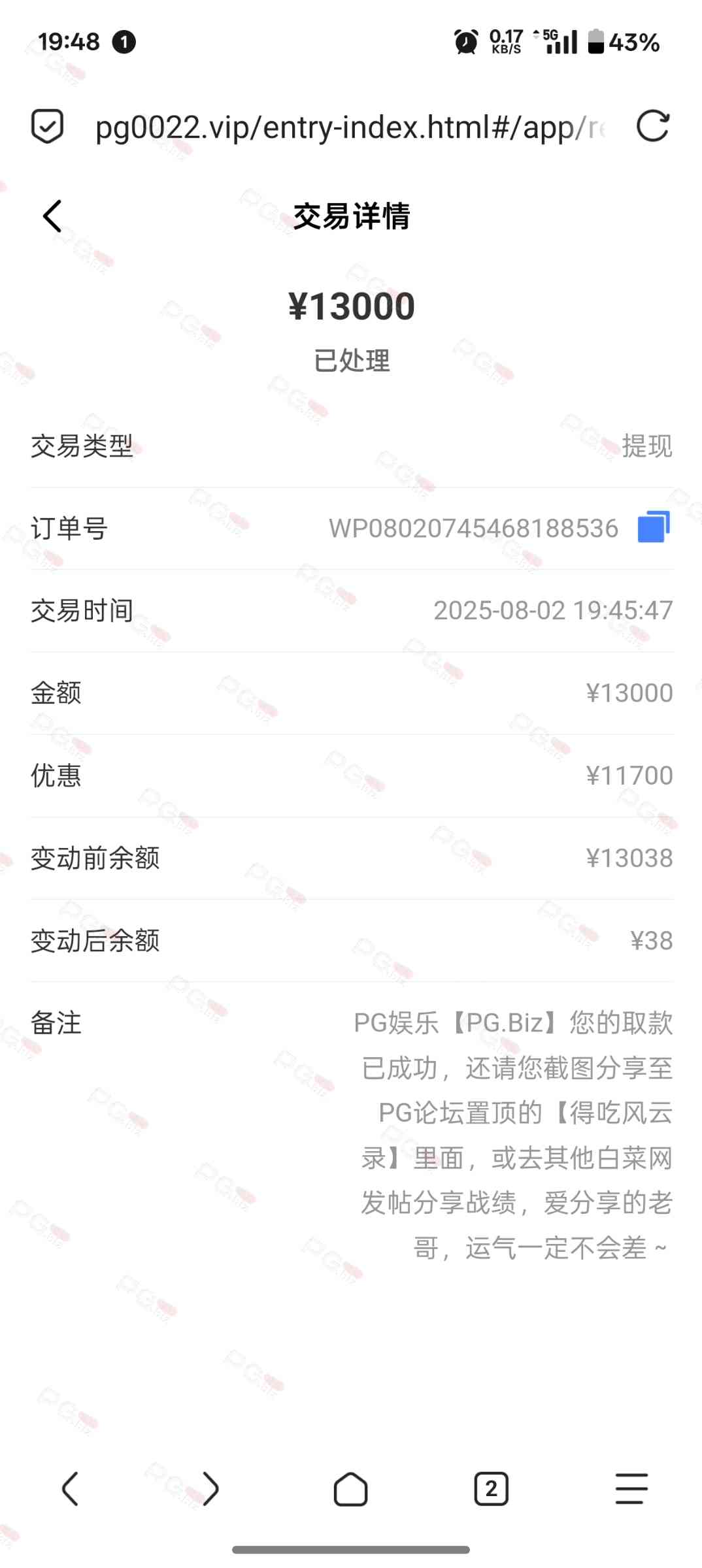Open the tab switcher showing 2 tabs

(x=491, y=1489)
